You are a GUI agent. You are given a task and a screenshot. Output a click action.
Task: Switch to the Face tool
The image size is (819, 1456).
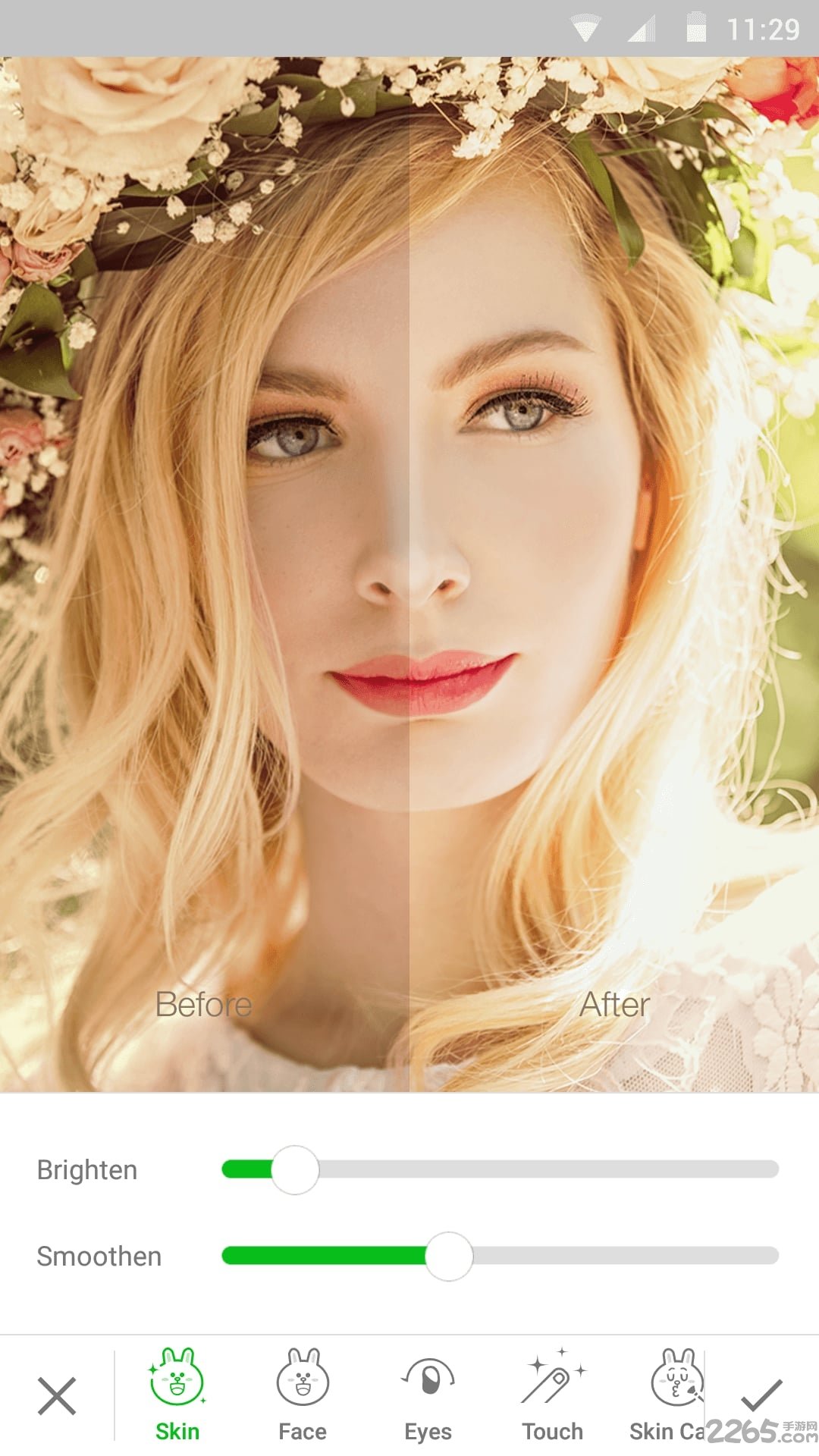click(x=303, y=1395)
